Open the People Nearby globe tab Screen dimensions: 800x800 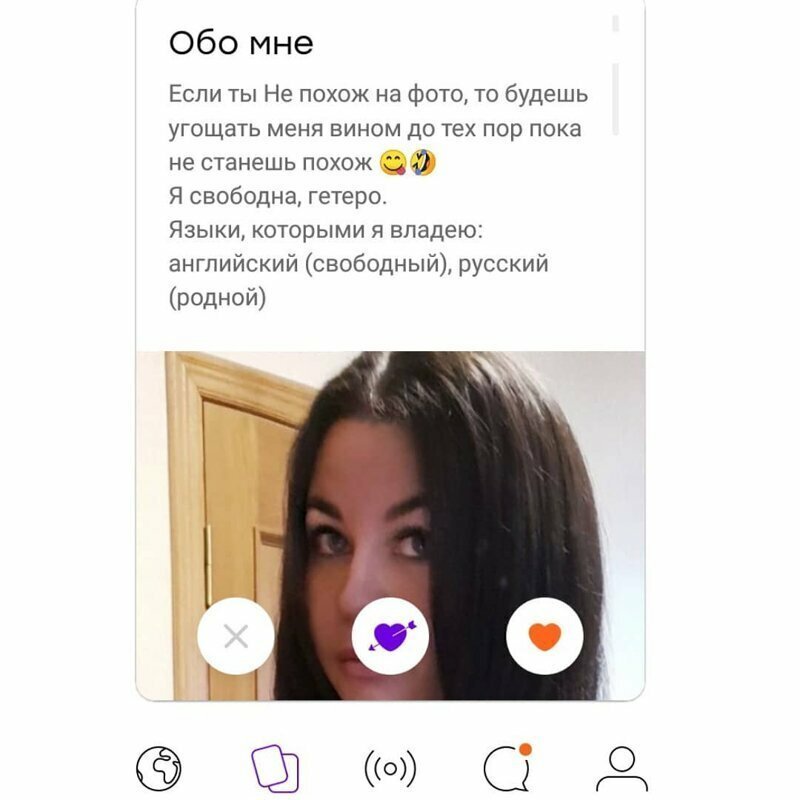[x=159, y=769]
